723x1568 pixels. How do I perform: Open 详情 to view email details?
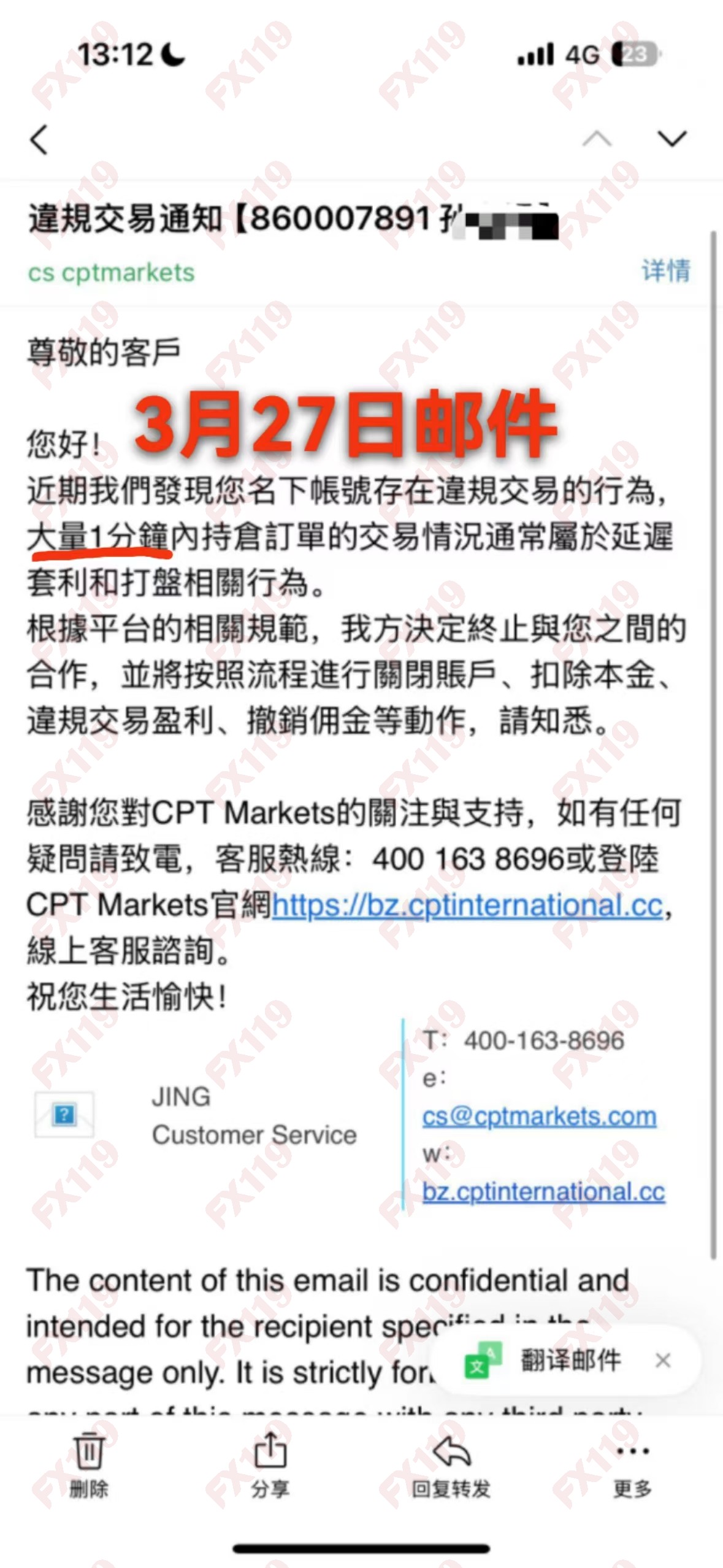[x=665, y=271]
